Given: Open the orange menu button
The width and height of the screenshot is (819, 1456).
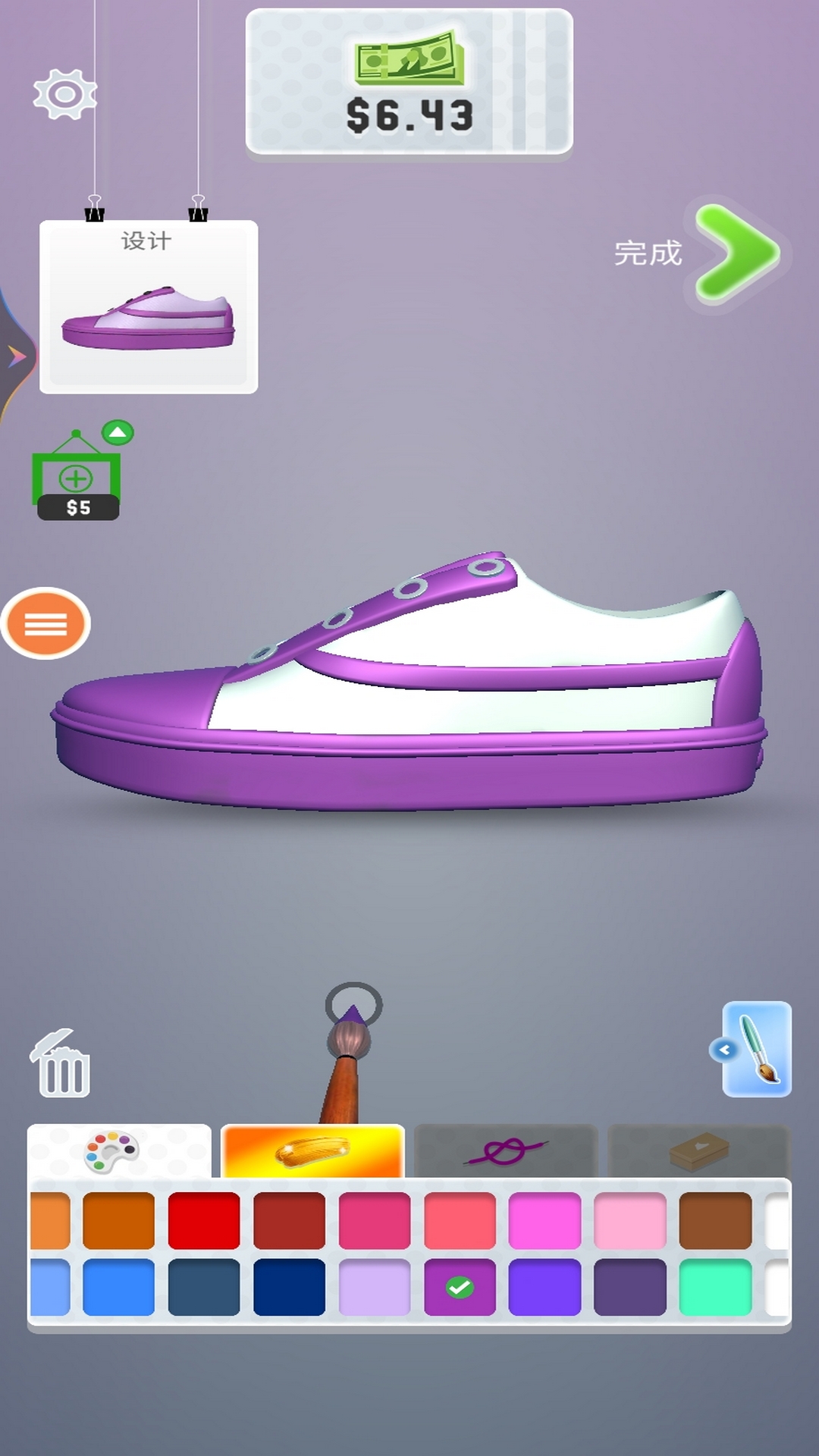Looking at the screenshot, I should pos(45,623).
